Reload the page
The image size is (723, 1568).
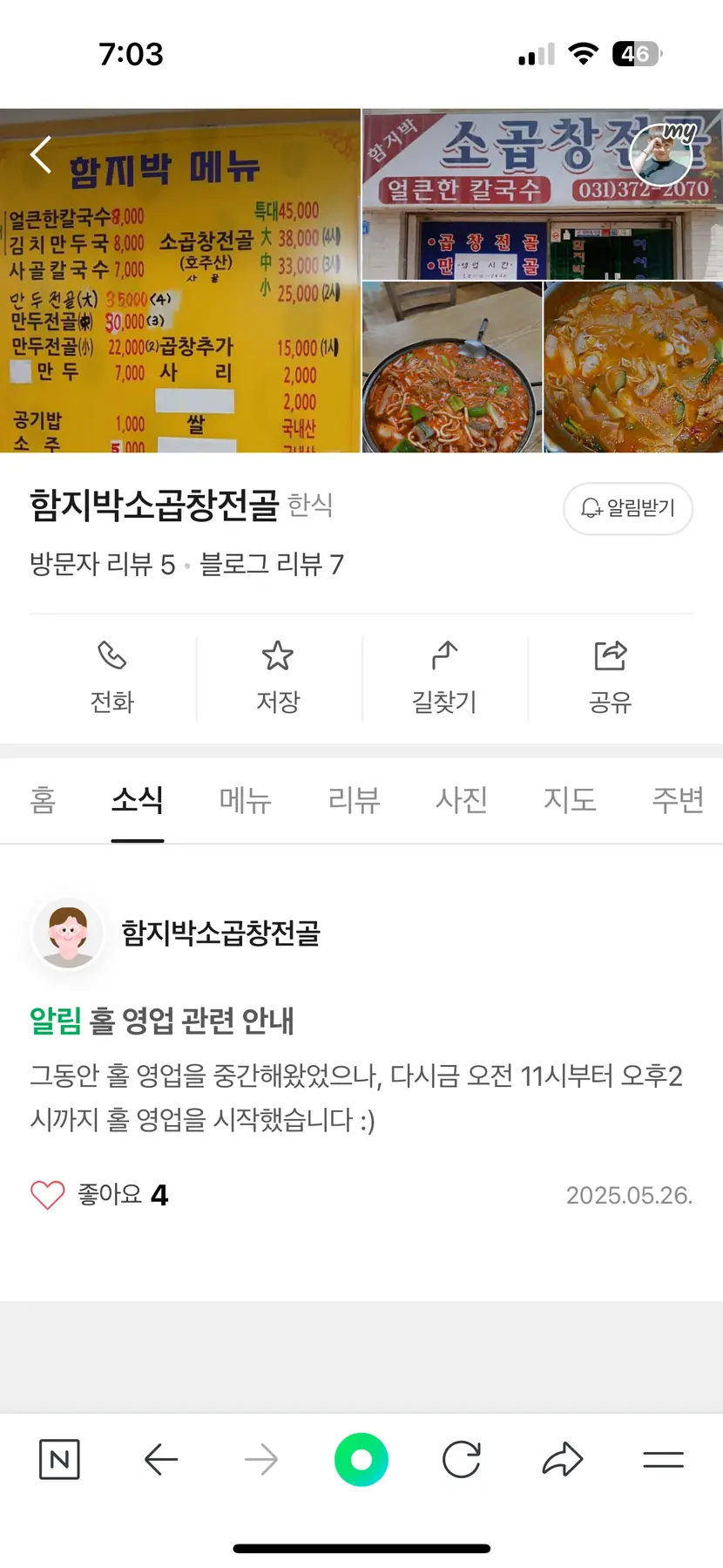point(462,1459)
